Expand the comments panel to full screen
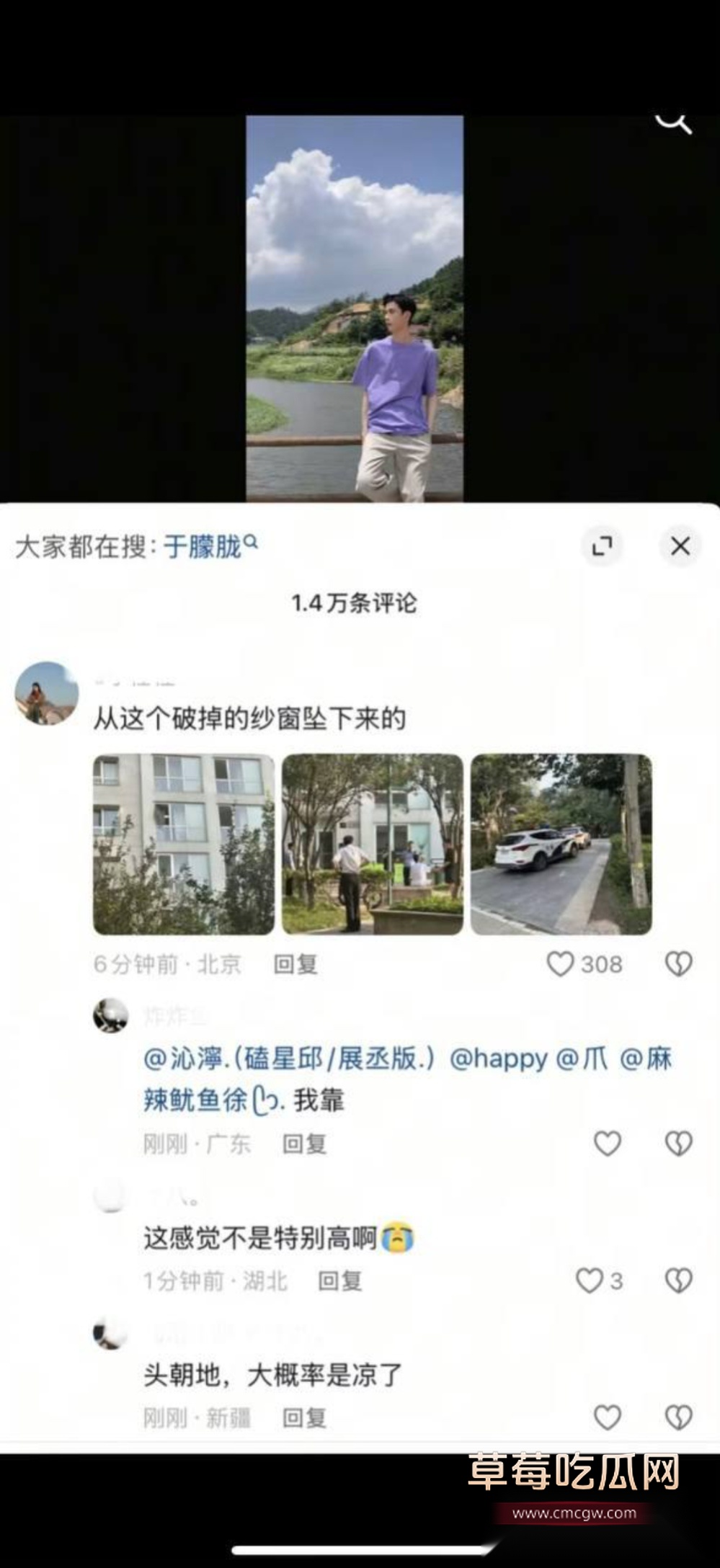720x1568 pixels. coord(602,546)
